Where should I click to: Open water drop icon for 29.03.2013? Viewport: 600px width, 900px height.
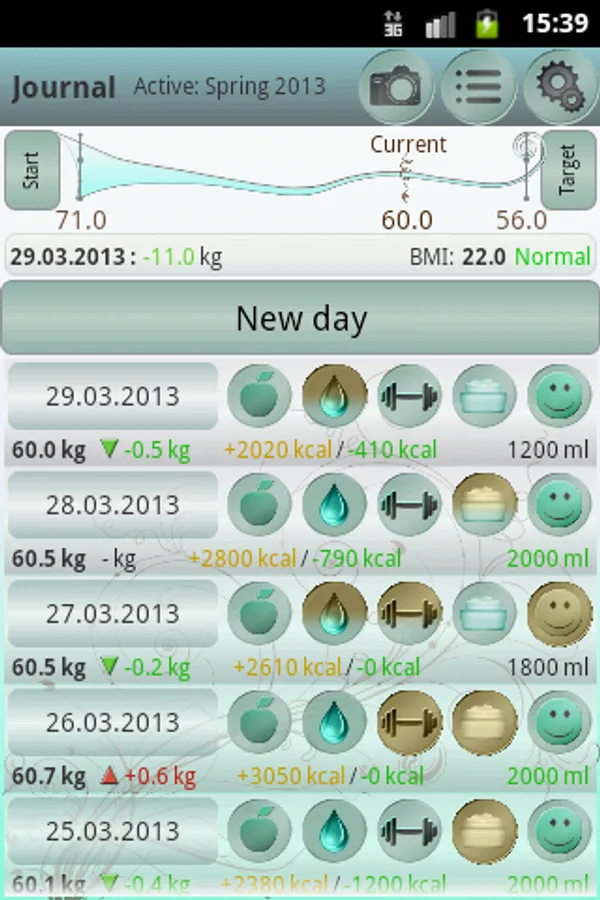[x=334, y=395]
